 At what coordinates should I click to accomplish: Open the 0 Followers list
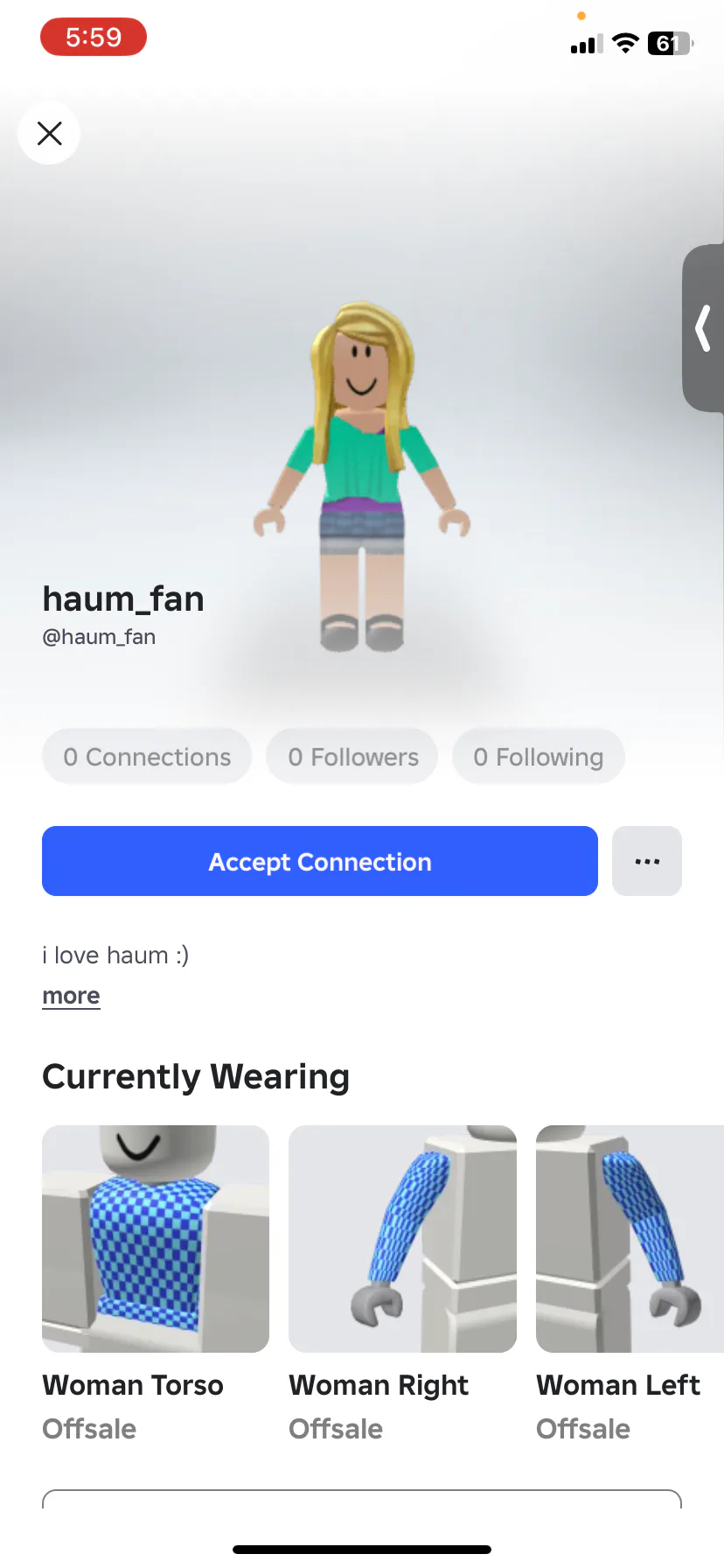click(353, 757)
